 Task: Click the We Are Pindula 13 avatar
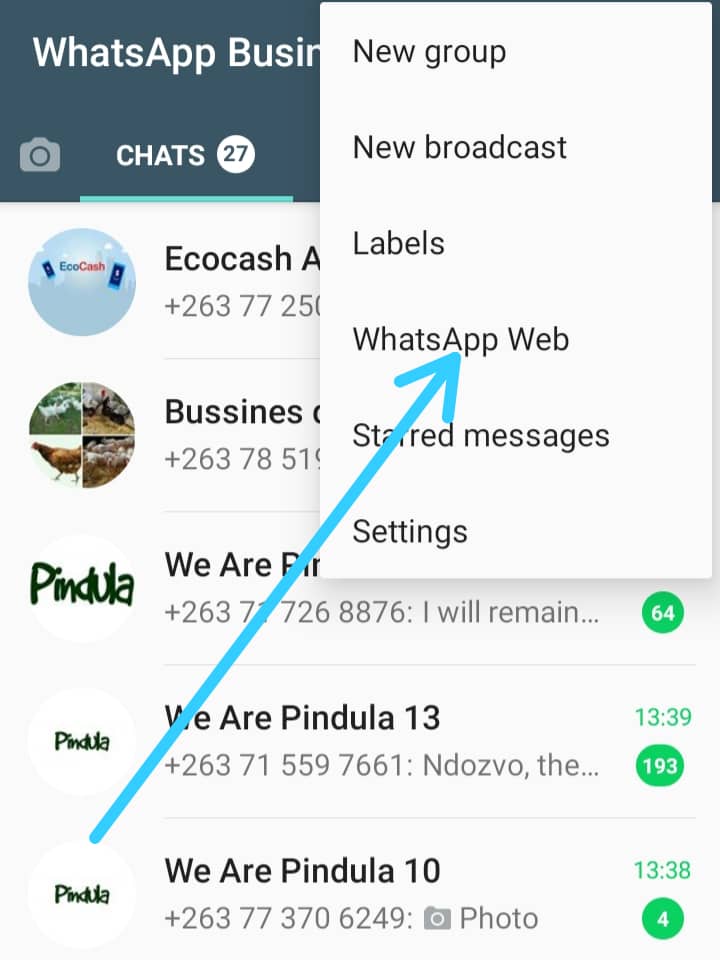point(81,742)
